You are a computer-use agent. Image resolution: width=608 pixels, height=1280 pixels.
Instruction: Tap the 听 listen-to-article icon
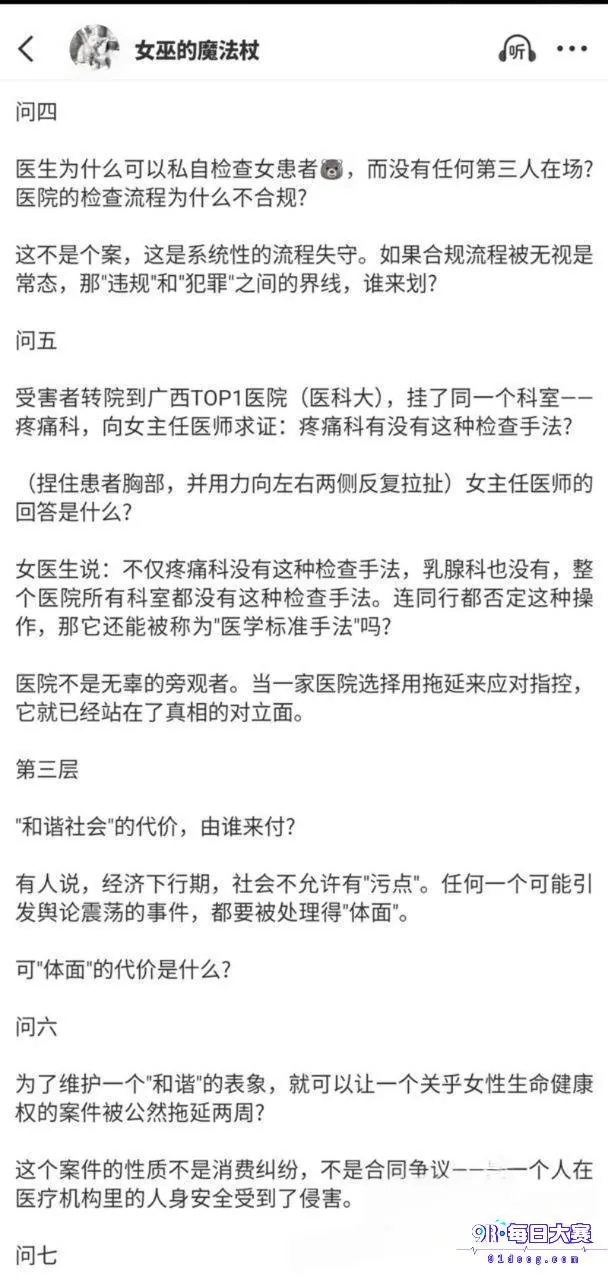point(517,48)
